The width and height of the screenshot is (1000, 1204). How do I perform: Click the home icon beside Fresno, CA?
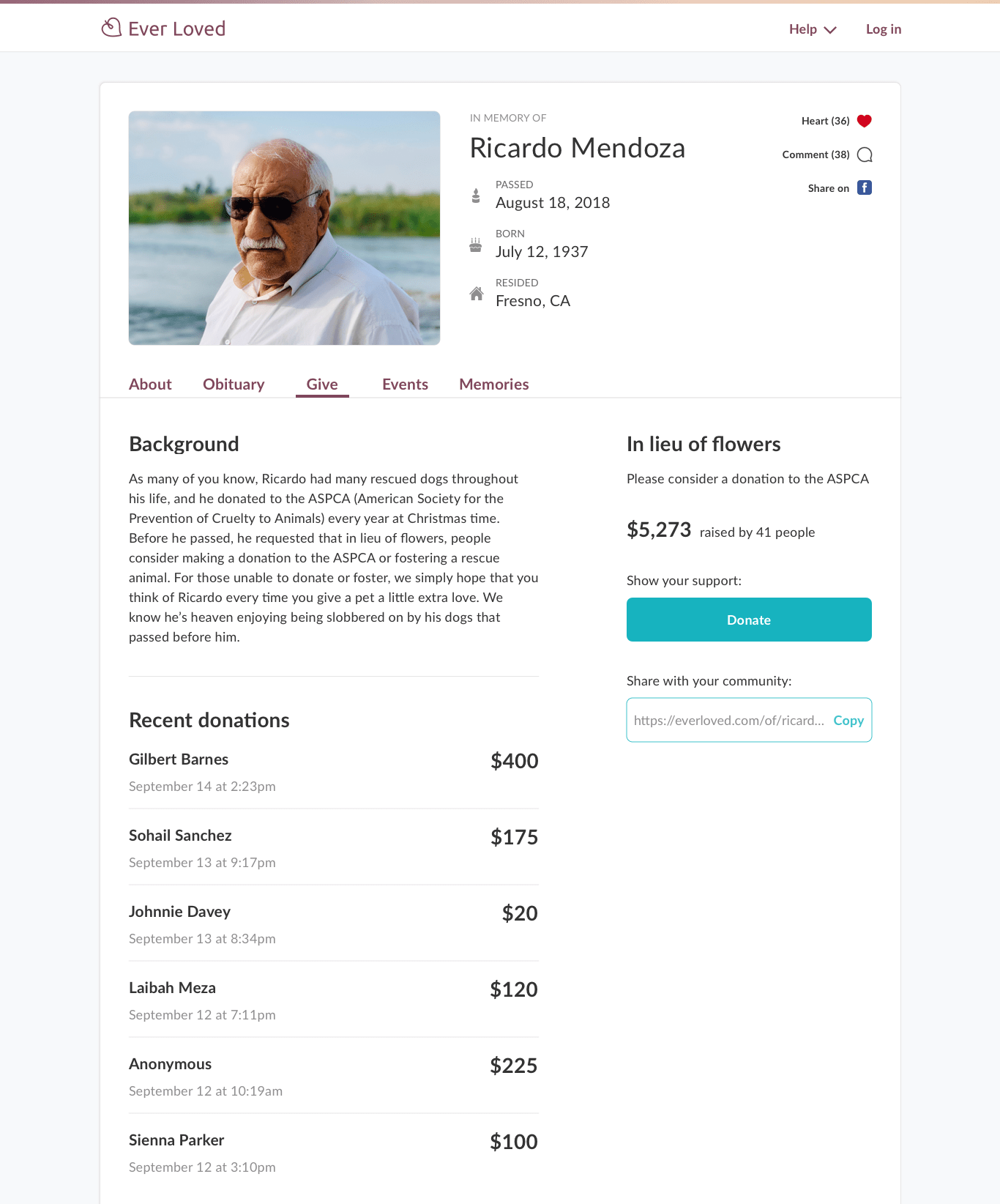pyautogui.click(x=477, y=294)
